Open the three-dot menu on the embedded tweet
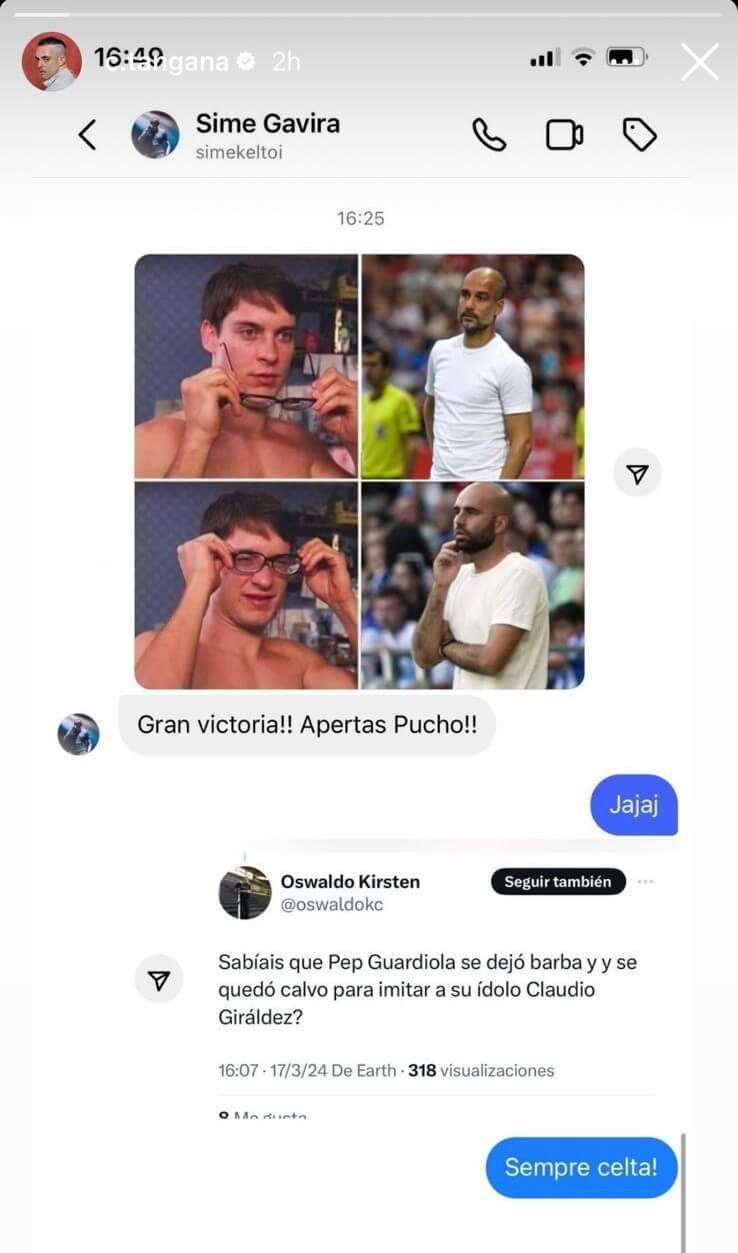The image size is (738, 1253). (x=646, y=882)
